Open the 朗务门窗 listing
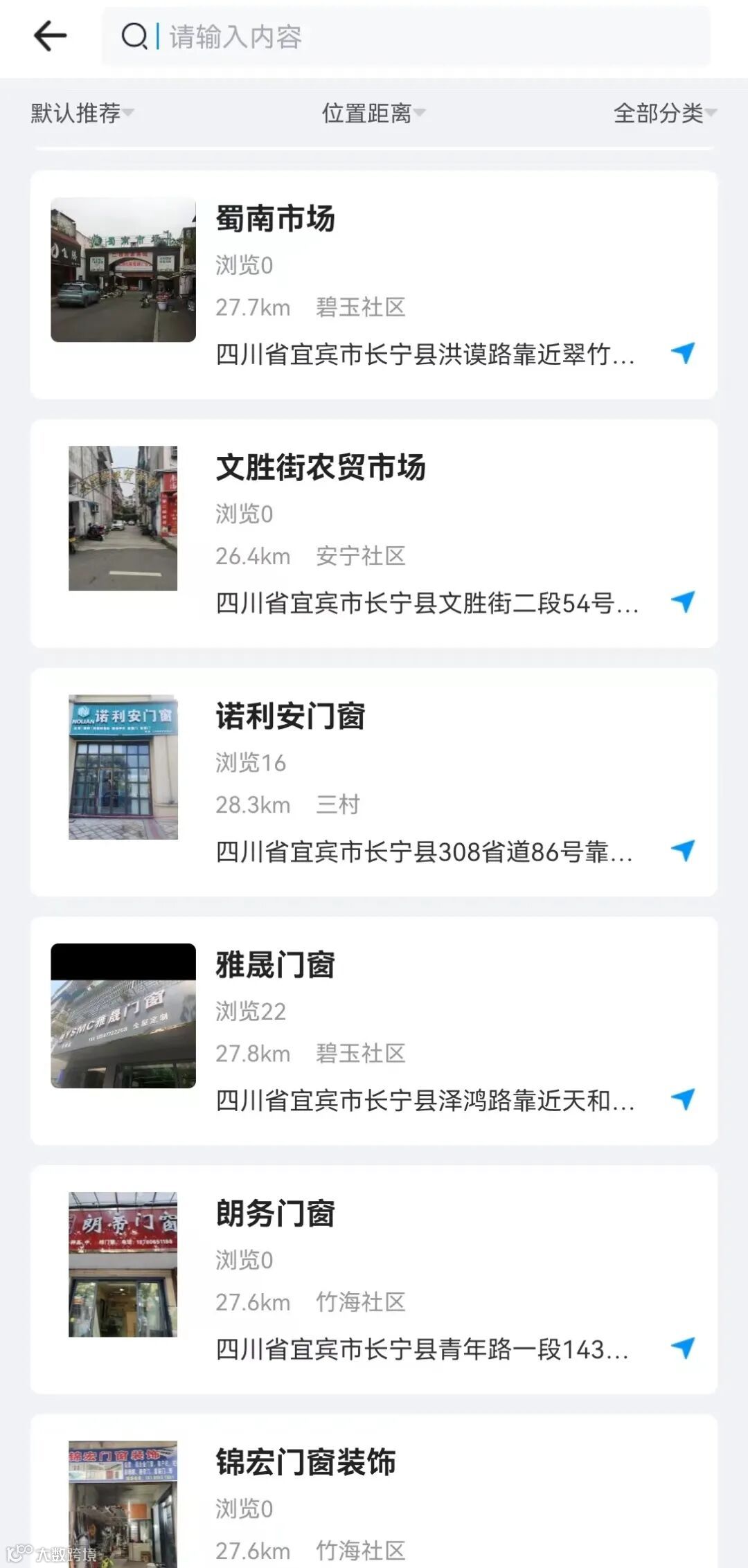Screen dimensions: 748x1568 click(374, 1279)
